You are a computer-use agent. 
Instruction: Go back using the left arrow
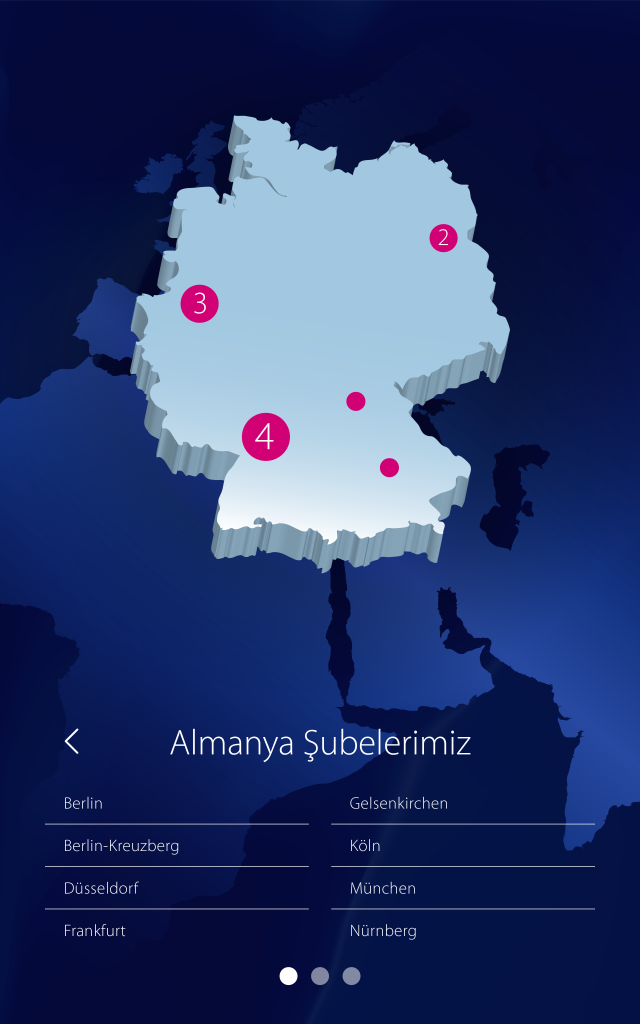(72, 741)
